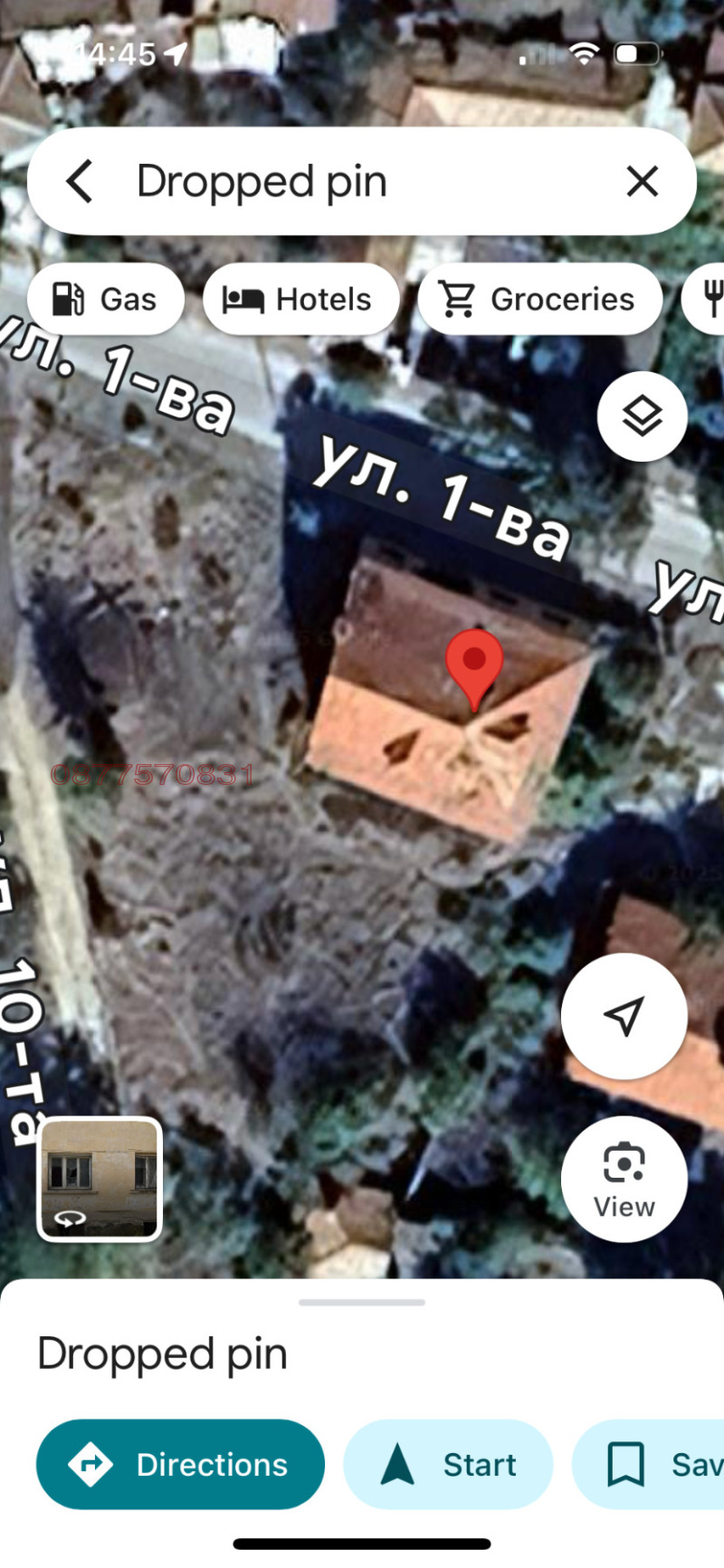Center map on my location
724x1568 pixels.
pyautogui.click(x=624, y=1016)
